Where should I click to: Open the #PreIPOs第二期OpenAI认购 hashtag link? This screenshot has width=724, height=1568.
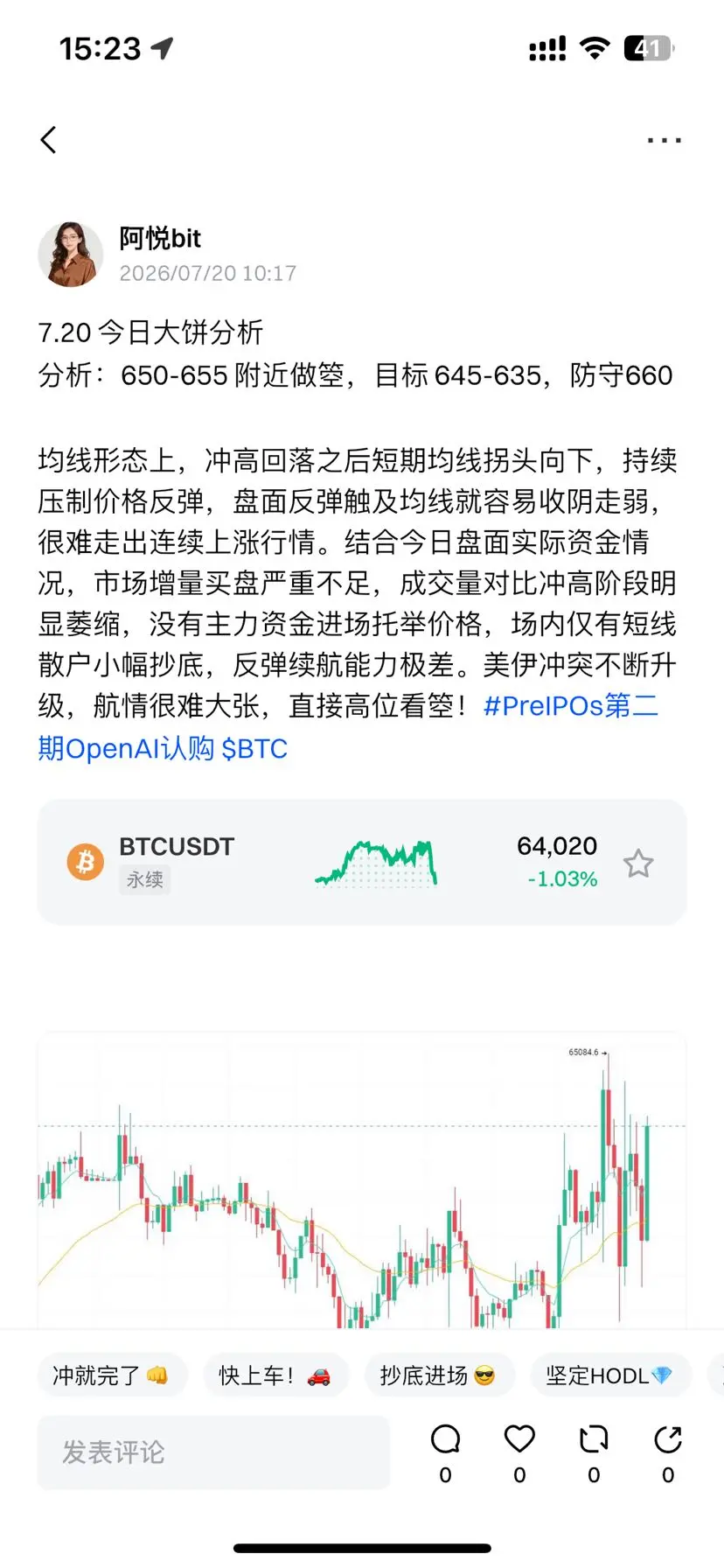pos(348,726)
